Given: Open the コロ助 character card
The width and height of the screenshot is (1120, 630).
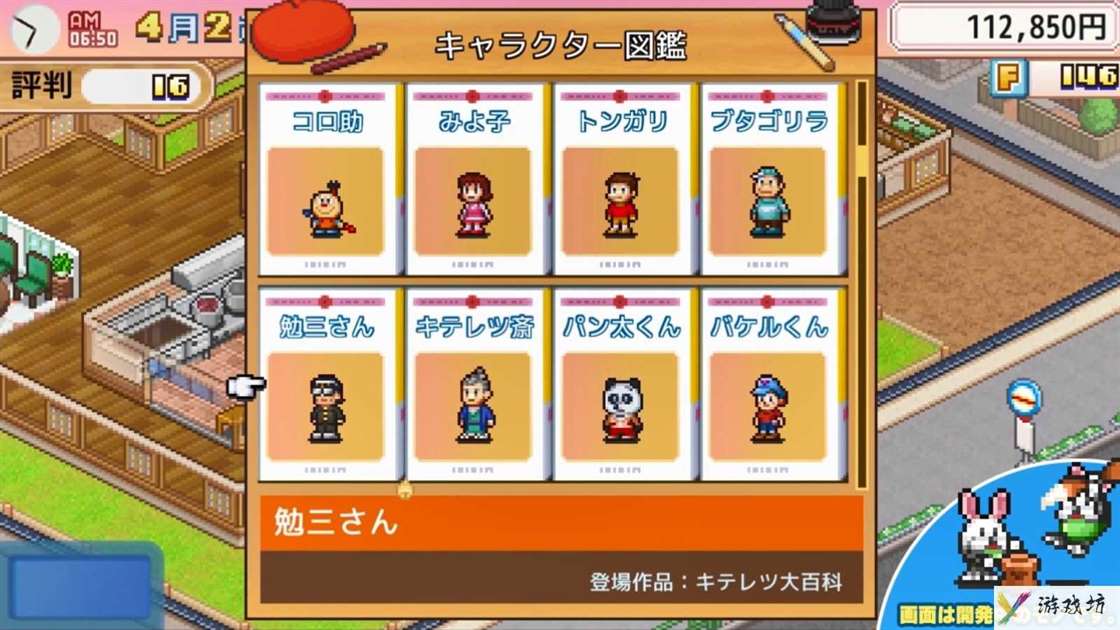Looking at the screenshot, I should click(x=327, y=180).
